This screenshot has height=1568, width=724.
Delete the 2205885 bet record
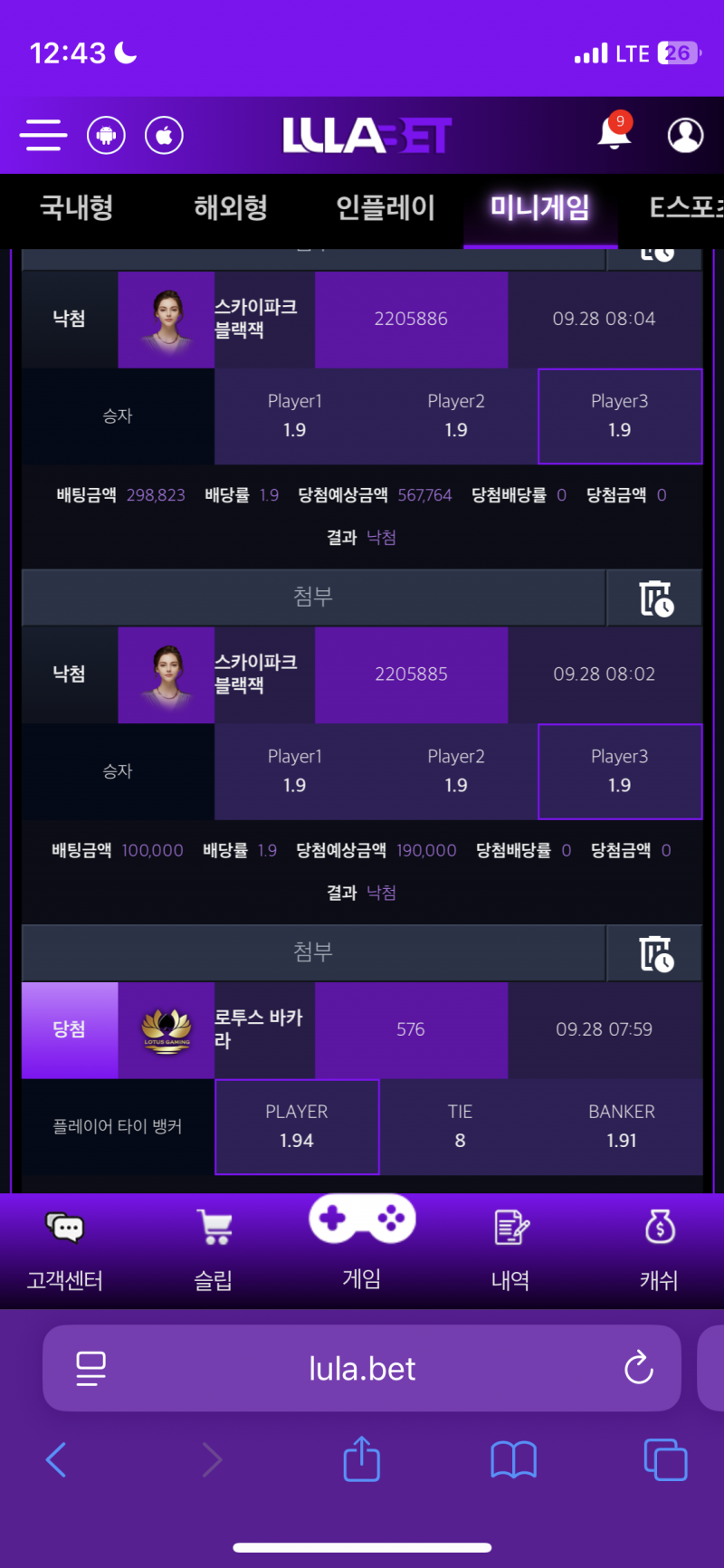click(x=655, y=598)
